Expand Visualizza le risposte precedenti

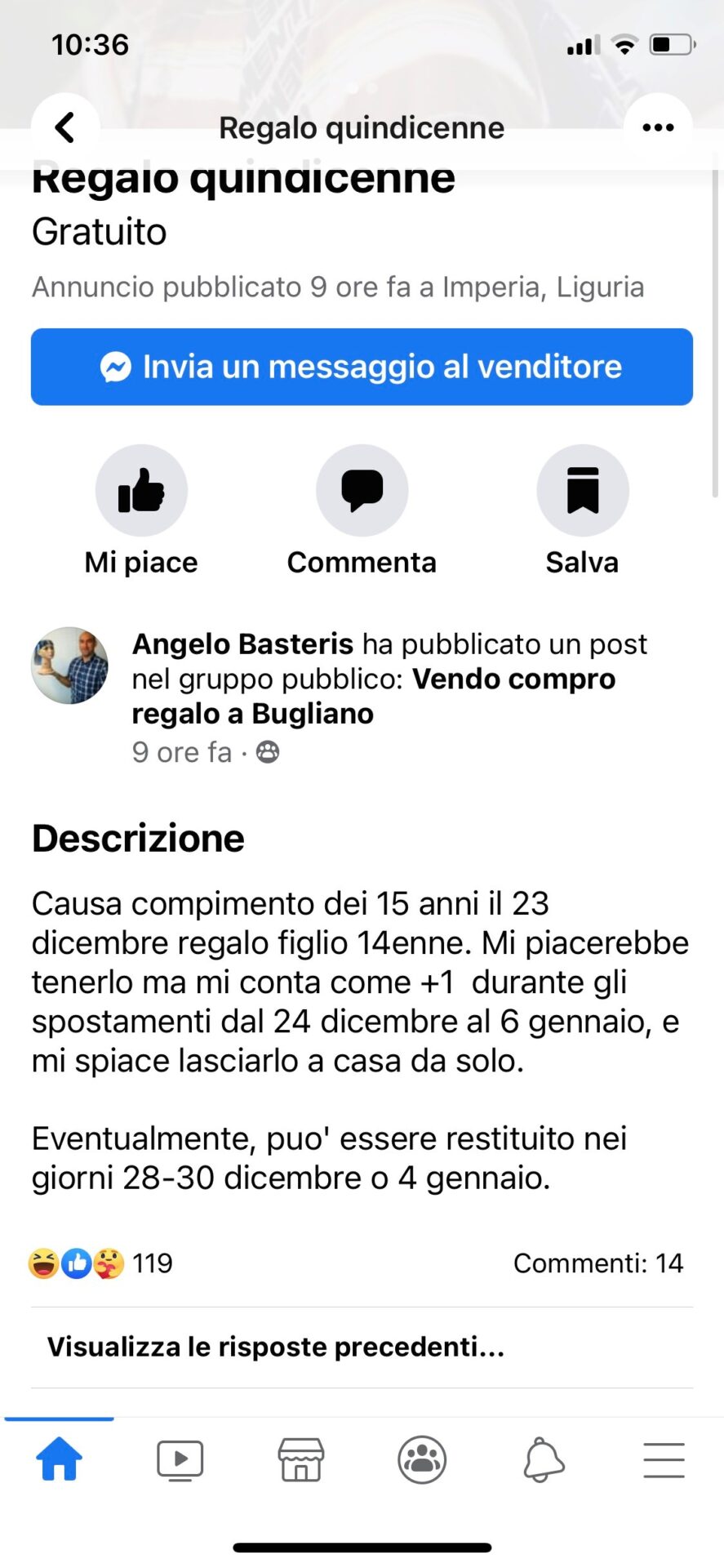[x=276, y=1347]
